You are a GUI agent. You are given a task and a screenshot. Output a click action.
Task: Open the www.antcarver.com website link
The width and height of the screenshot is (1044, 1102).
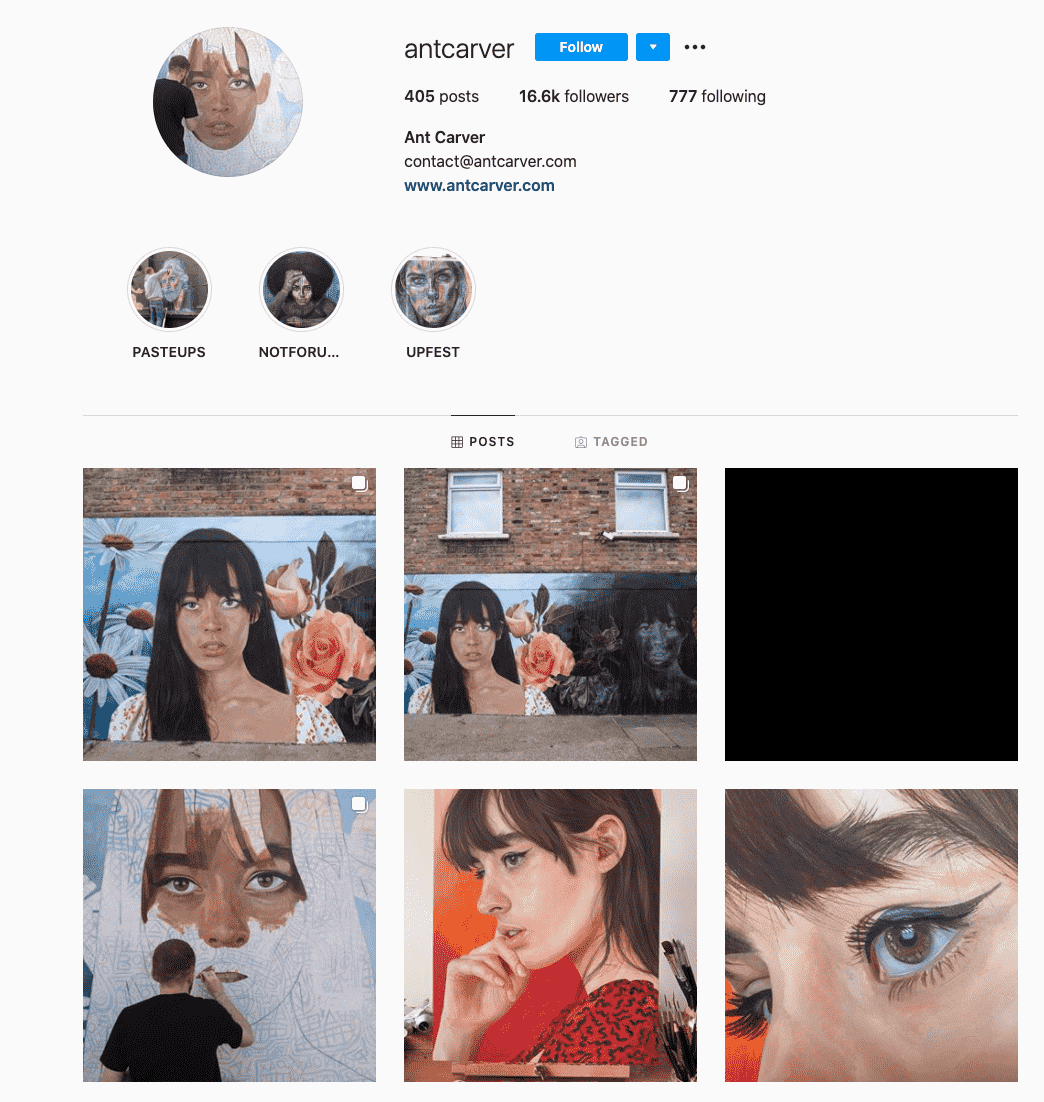point(479,185)
